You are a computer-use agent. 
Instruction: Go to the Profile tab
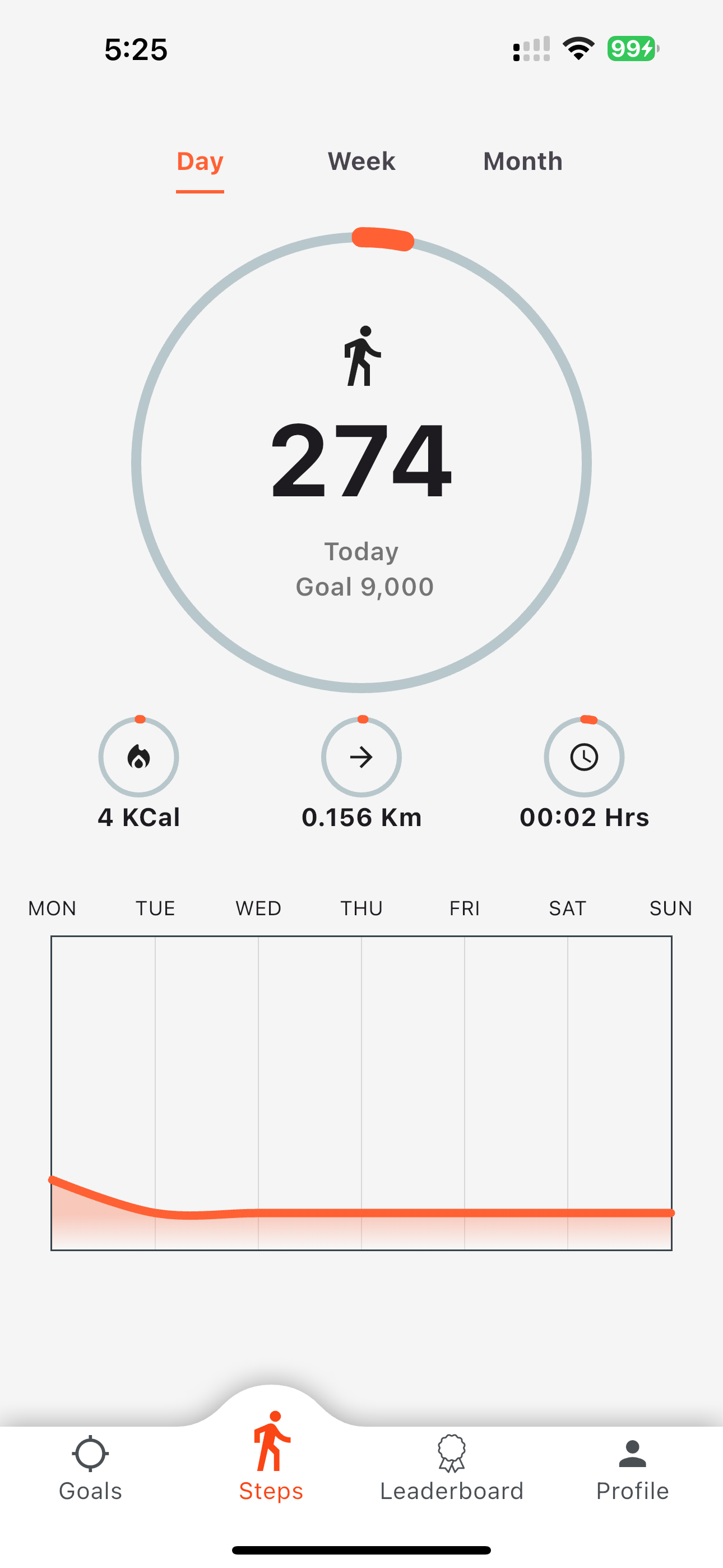coord(632,1469)
